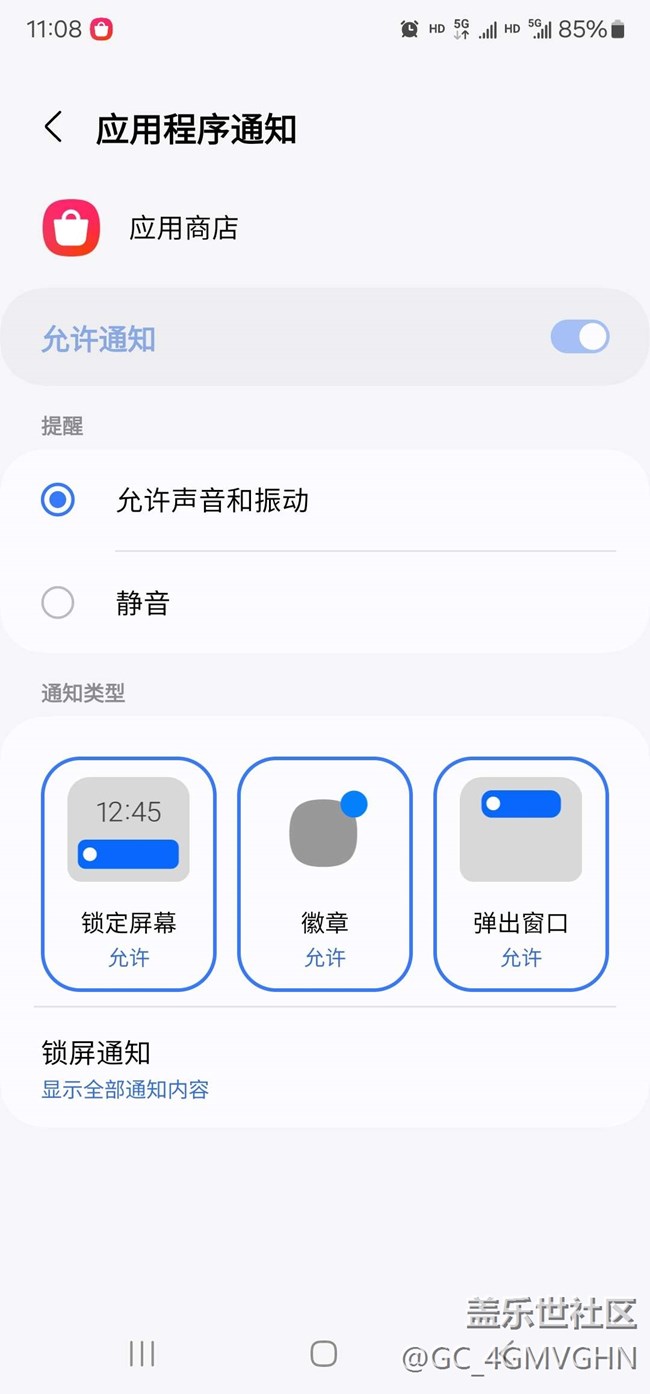This screenshot has width=650, height=1394.
Task: Toggle 锁定屏幕 notification type
Action: 128,873
